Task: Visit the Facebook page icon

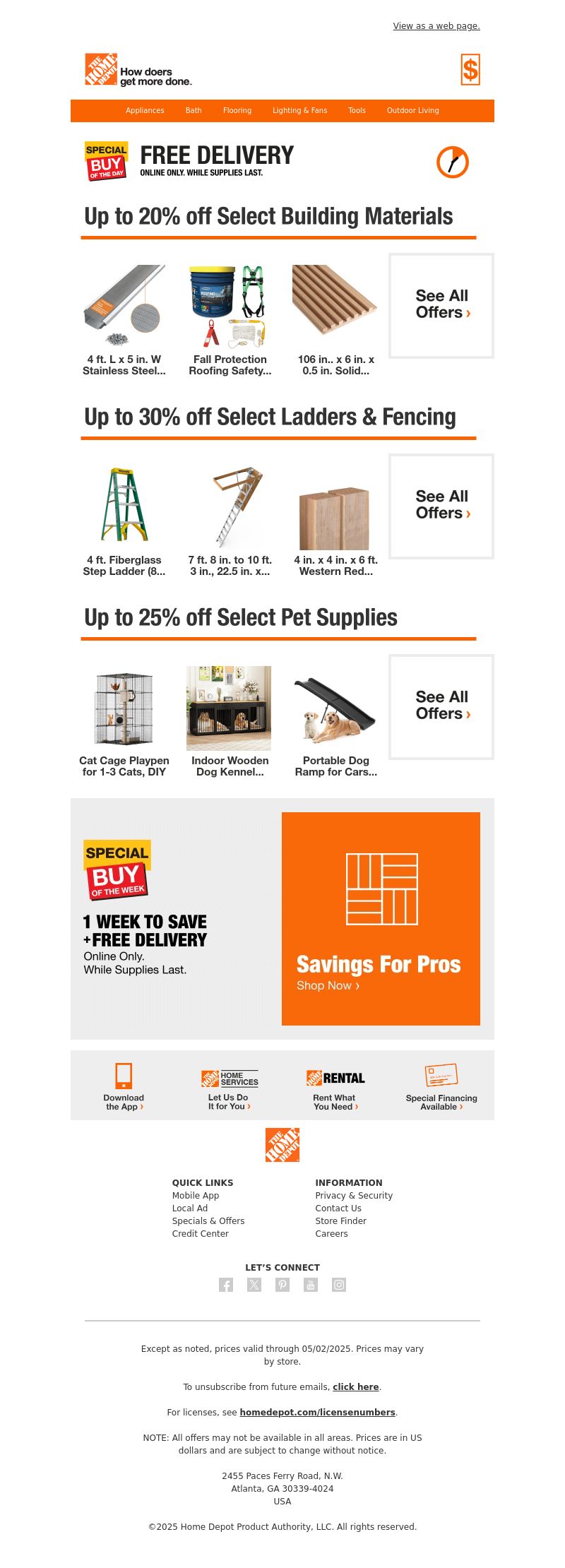Action: (226, 1285)
